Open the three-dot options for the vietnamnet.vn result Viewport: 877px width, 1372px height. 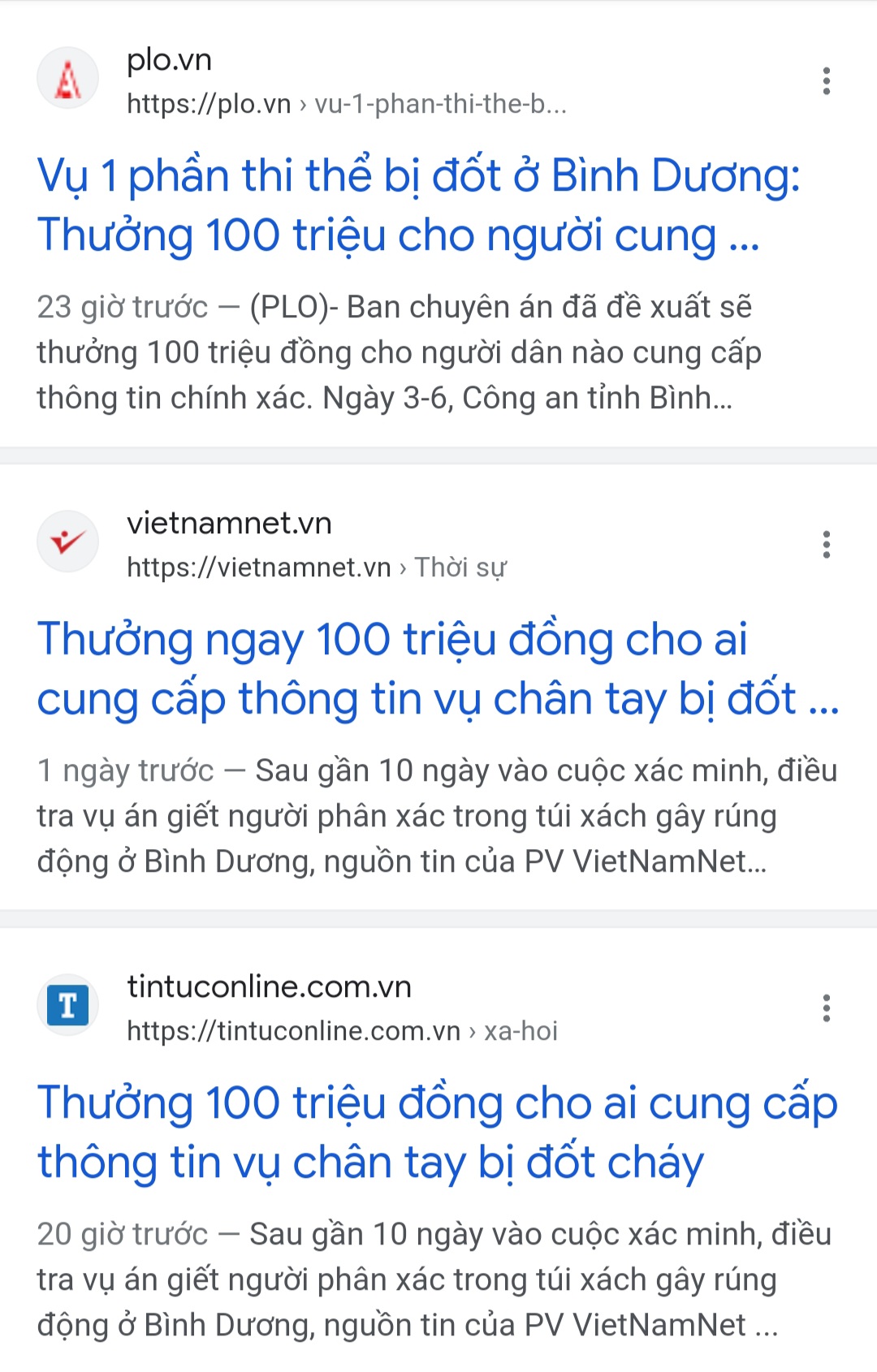point(827,544)
